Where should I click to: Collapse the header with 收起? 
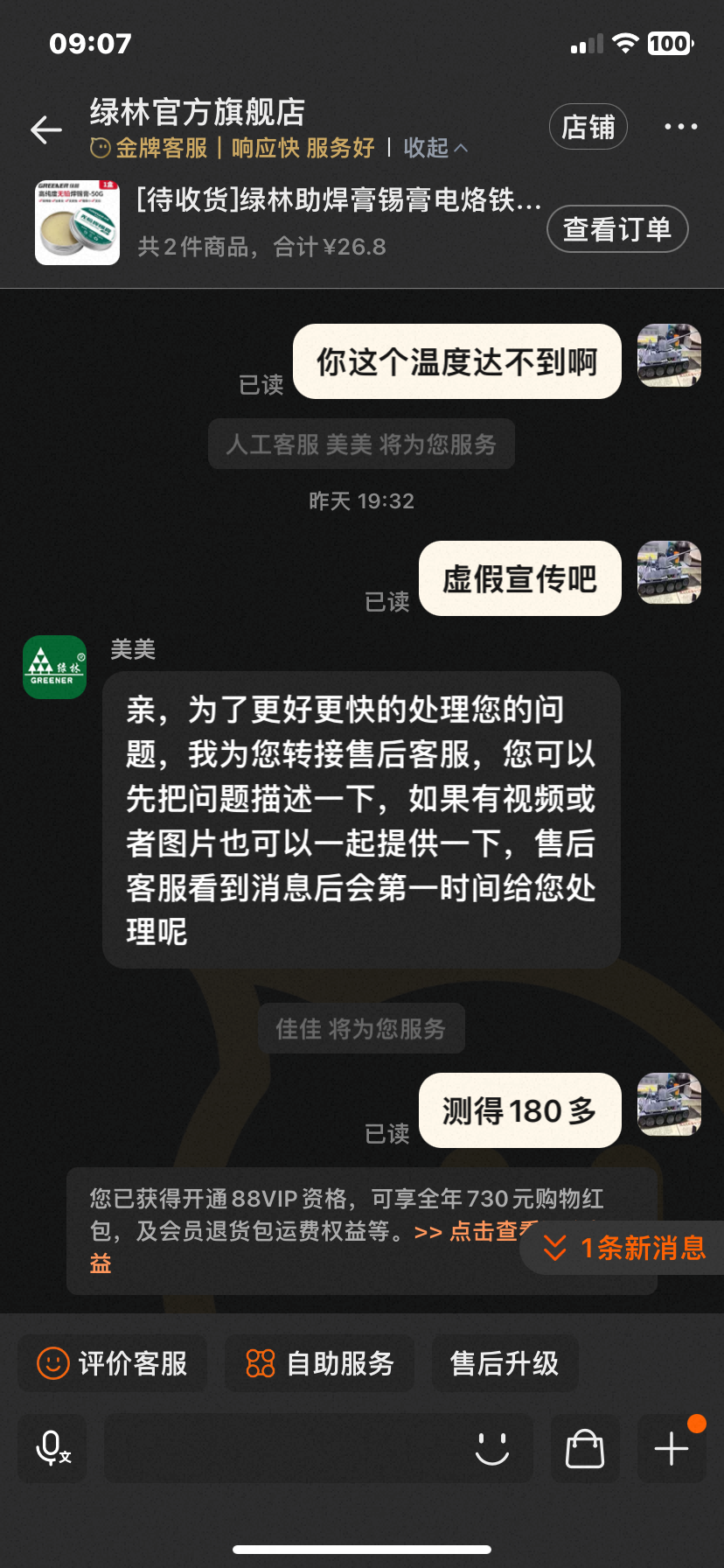435,148
